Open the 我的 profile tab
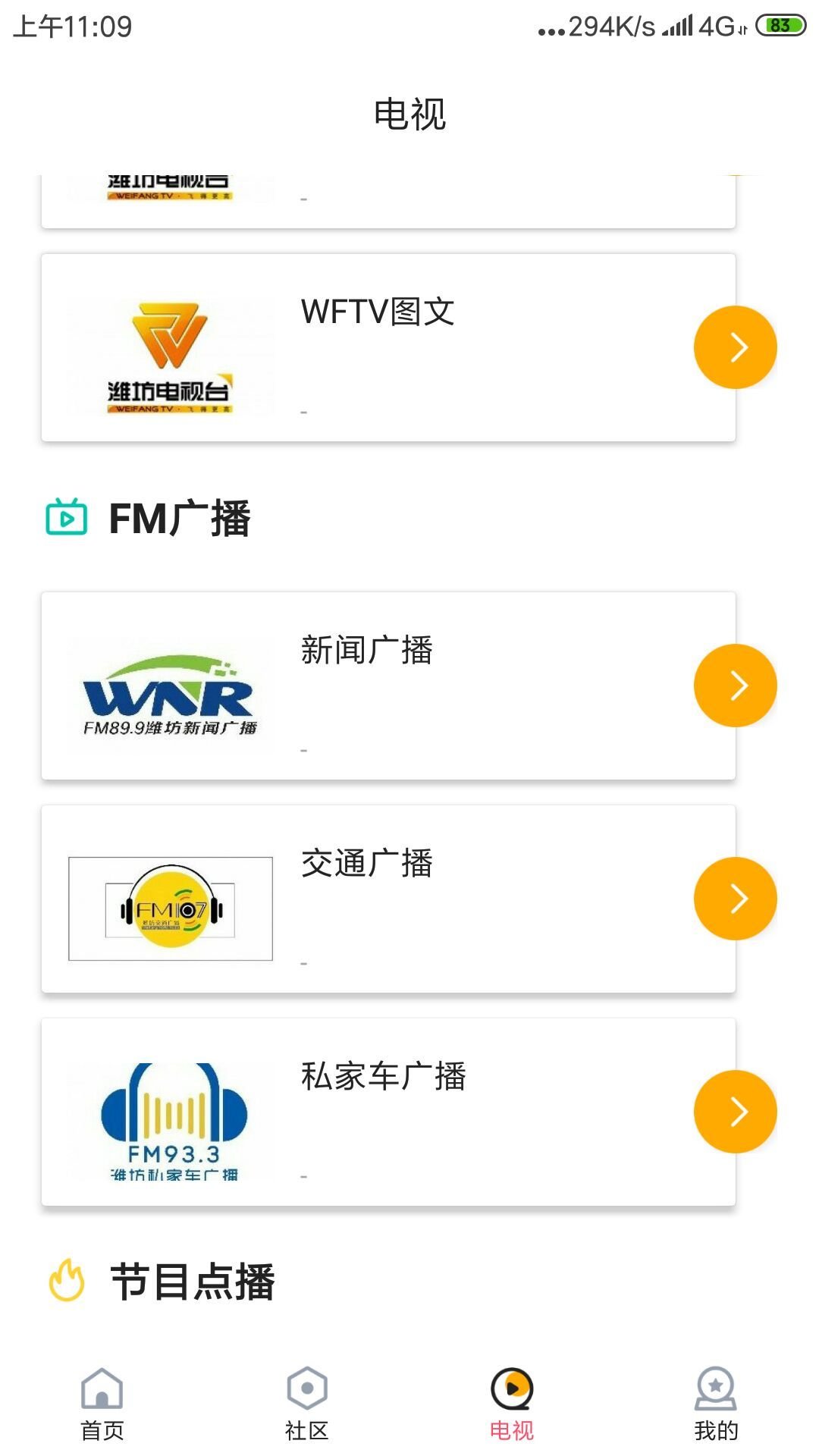Viewport: 819px width, 1456px height. (x=716, y=1403)
